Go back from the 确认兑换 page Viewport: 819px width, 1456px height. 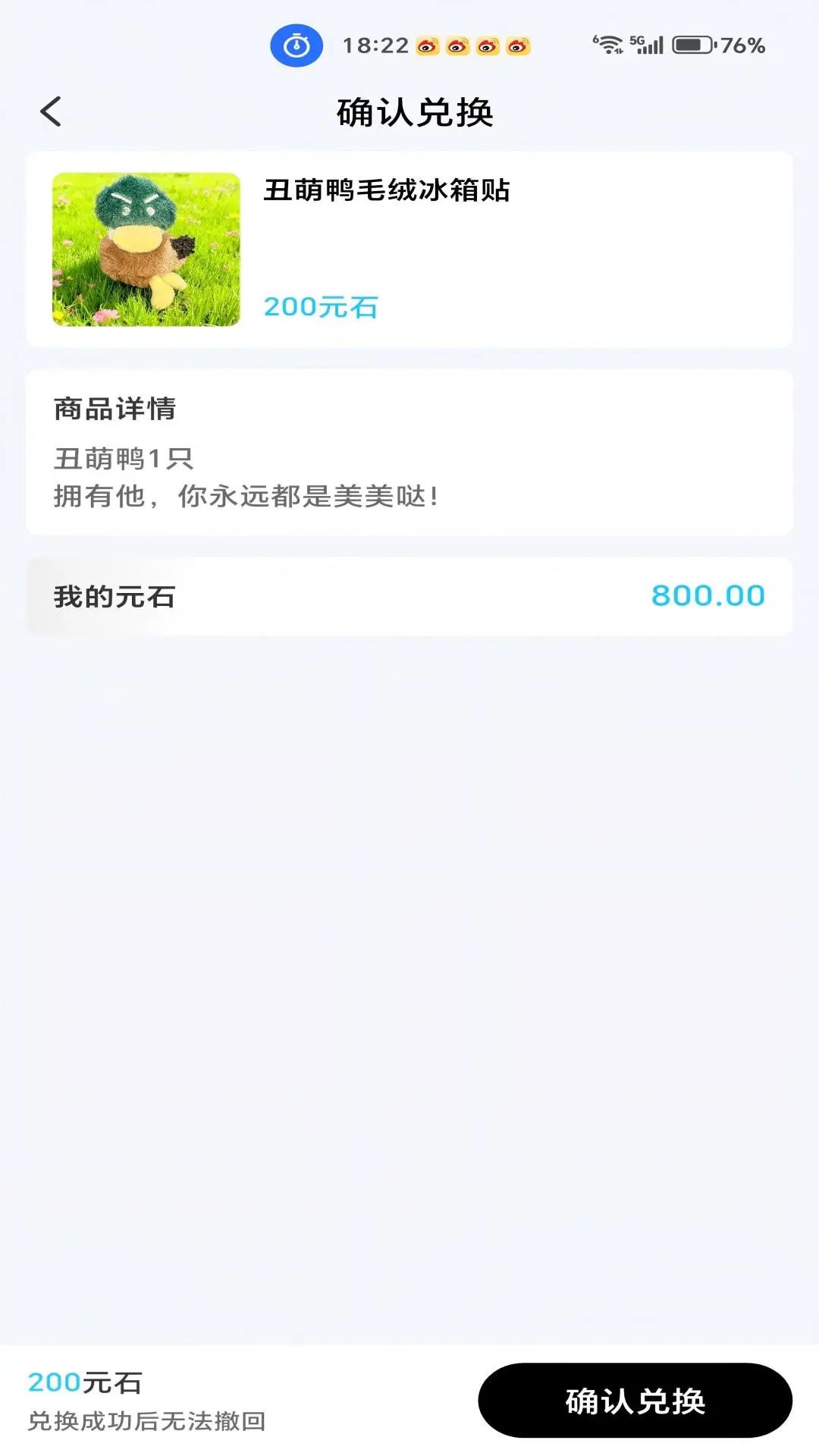click(51, 112)
